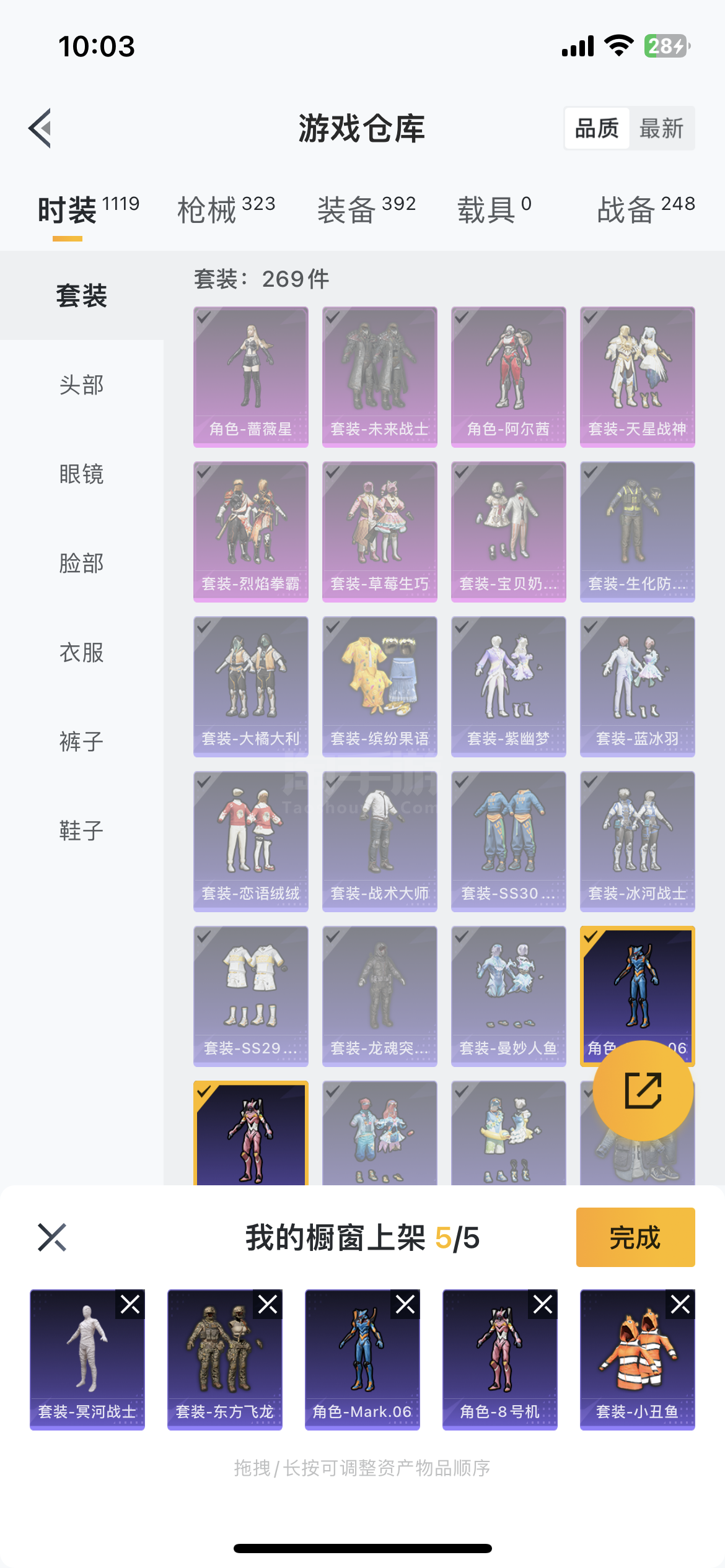Tap the 套装-天星战神 item card

click(637, 377)
